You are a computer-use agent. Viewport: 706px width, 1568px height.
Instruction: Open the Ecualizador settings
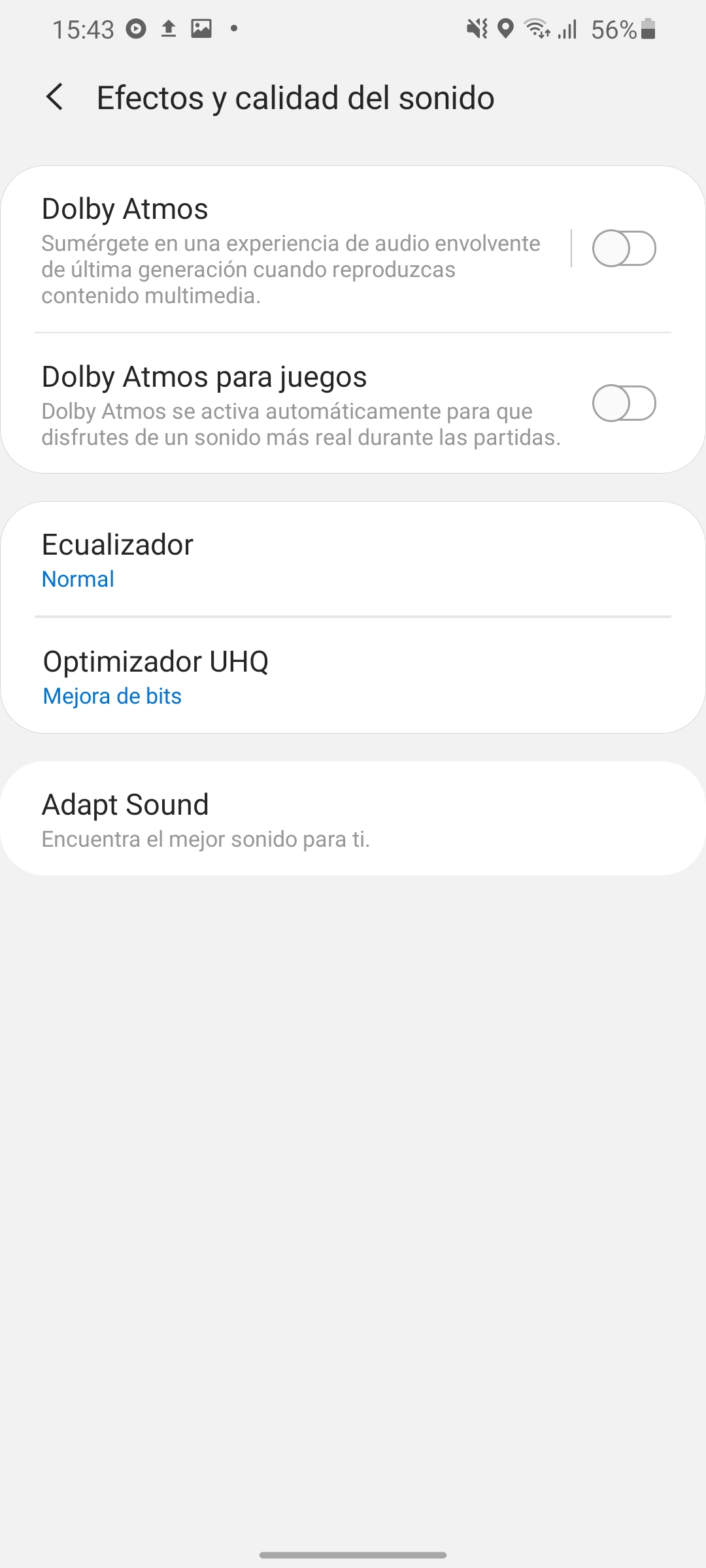click(353, 560)
